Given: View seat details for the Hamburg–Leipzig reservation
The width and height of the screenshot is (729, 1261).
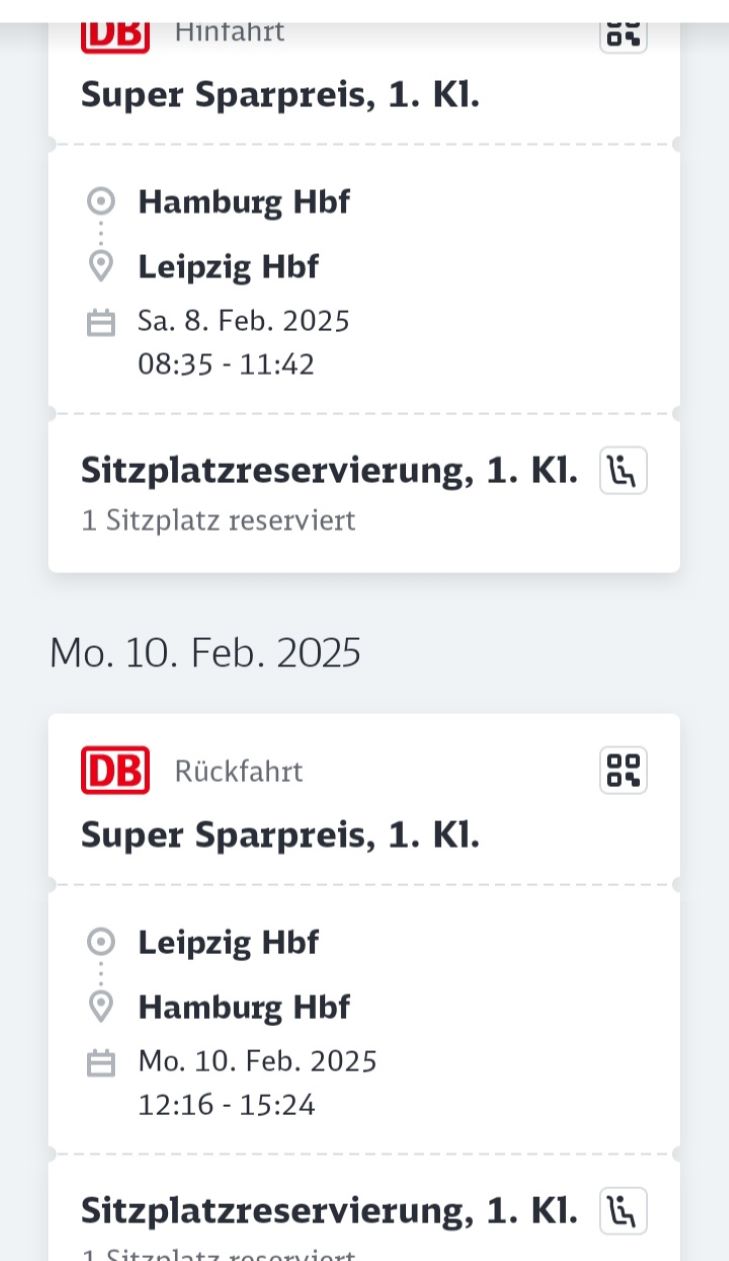Looking at the screenshot, I should click(x=623, y=471).
